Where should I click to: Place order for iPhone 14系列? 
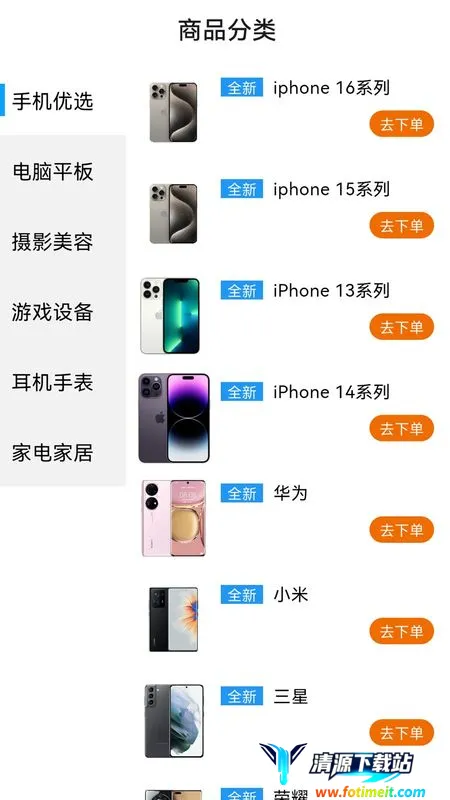pyautogui.click(x=402, y=429)
